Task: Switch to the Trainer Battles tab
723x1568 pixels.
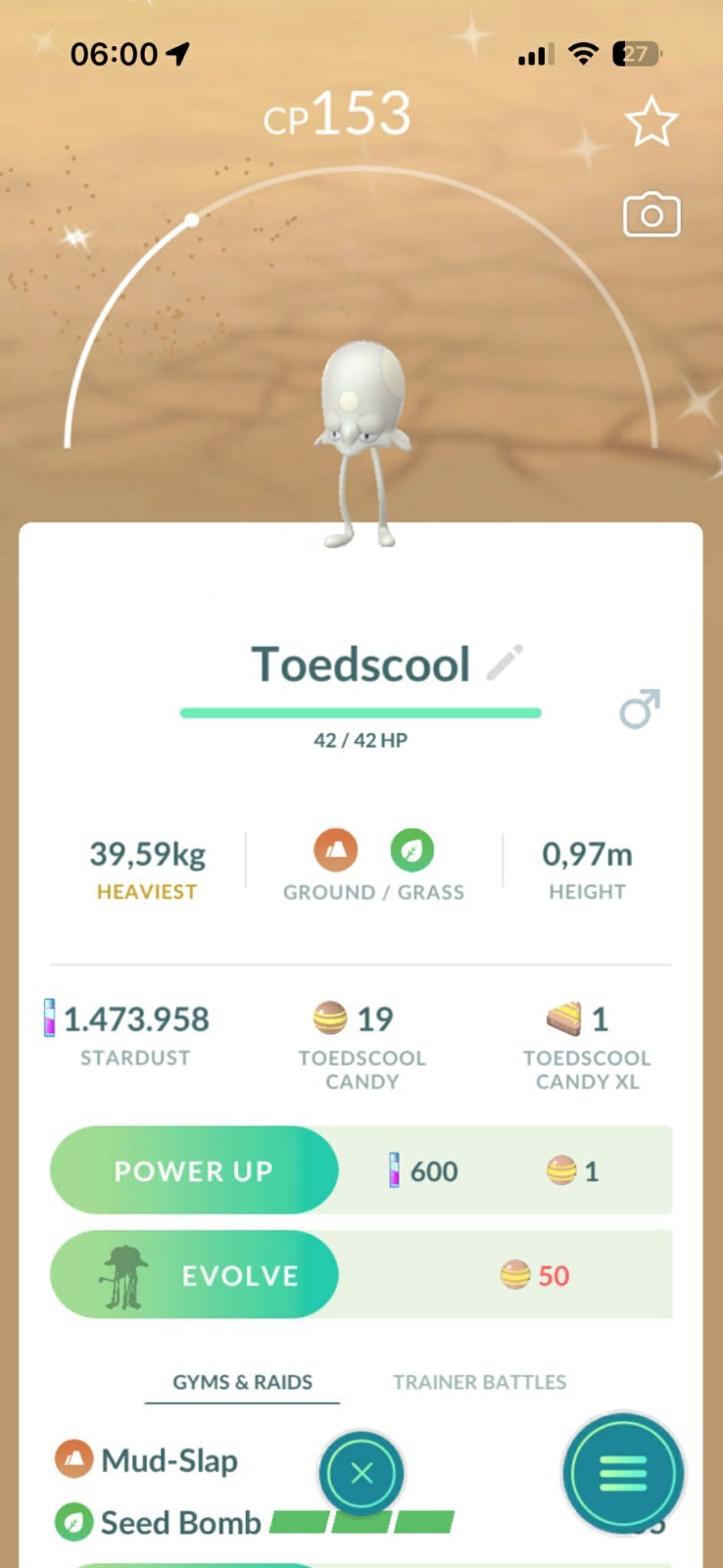Action: (x=479, y=1382)
